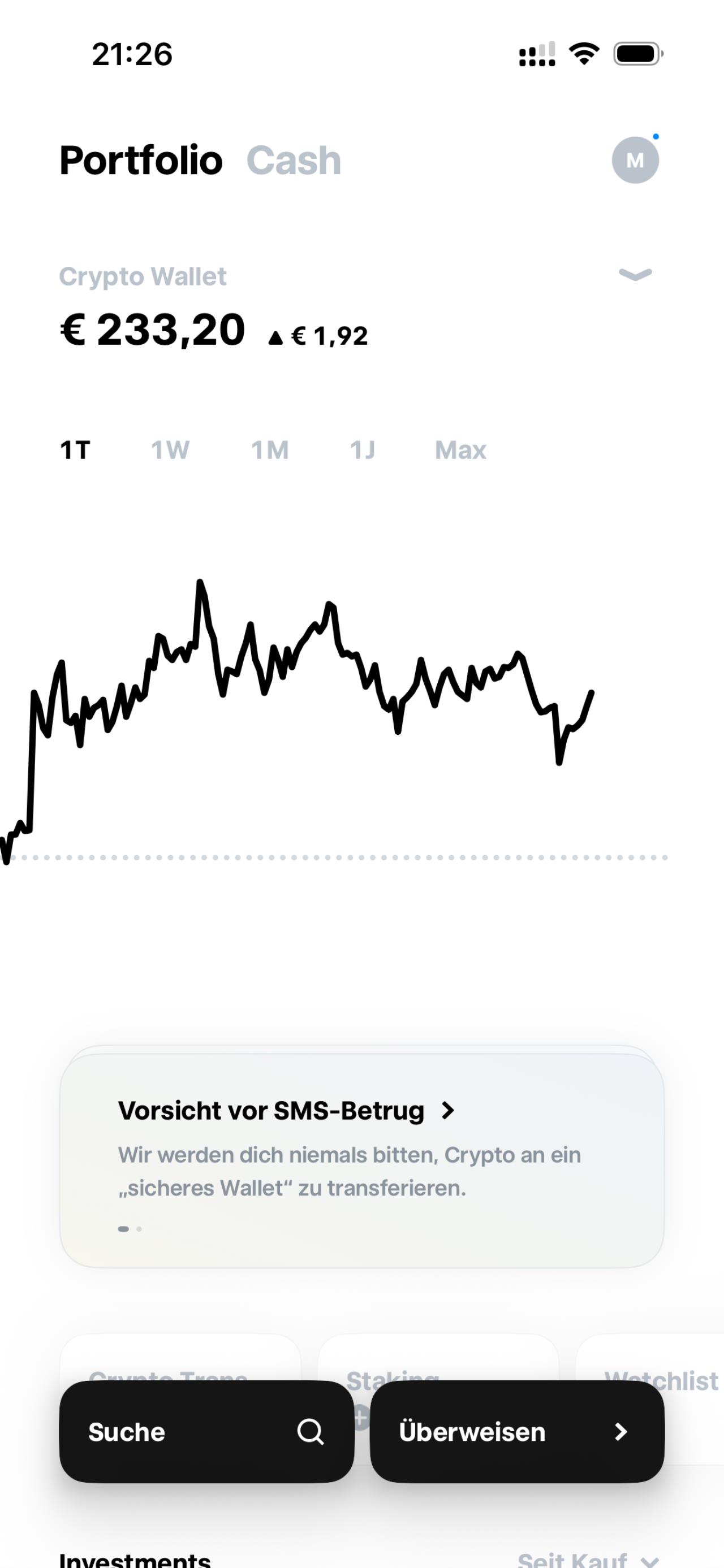
Task: Open the Seit Kauf sorting dropdown
Action: click(x=588, y=1560)
